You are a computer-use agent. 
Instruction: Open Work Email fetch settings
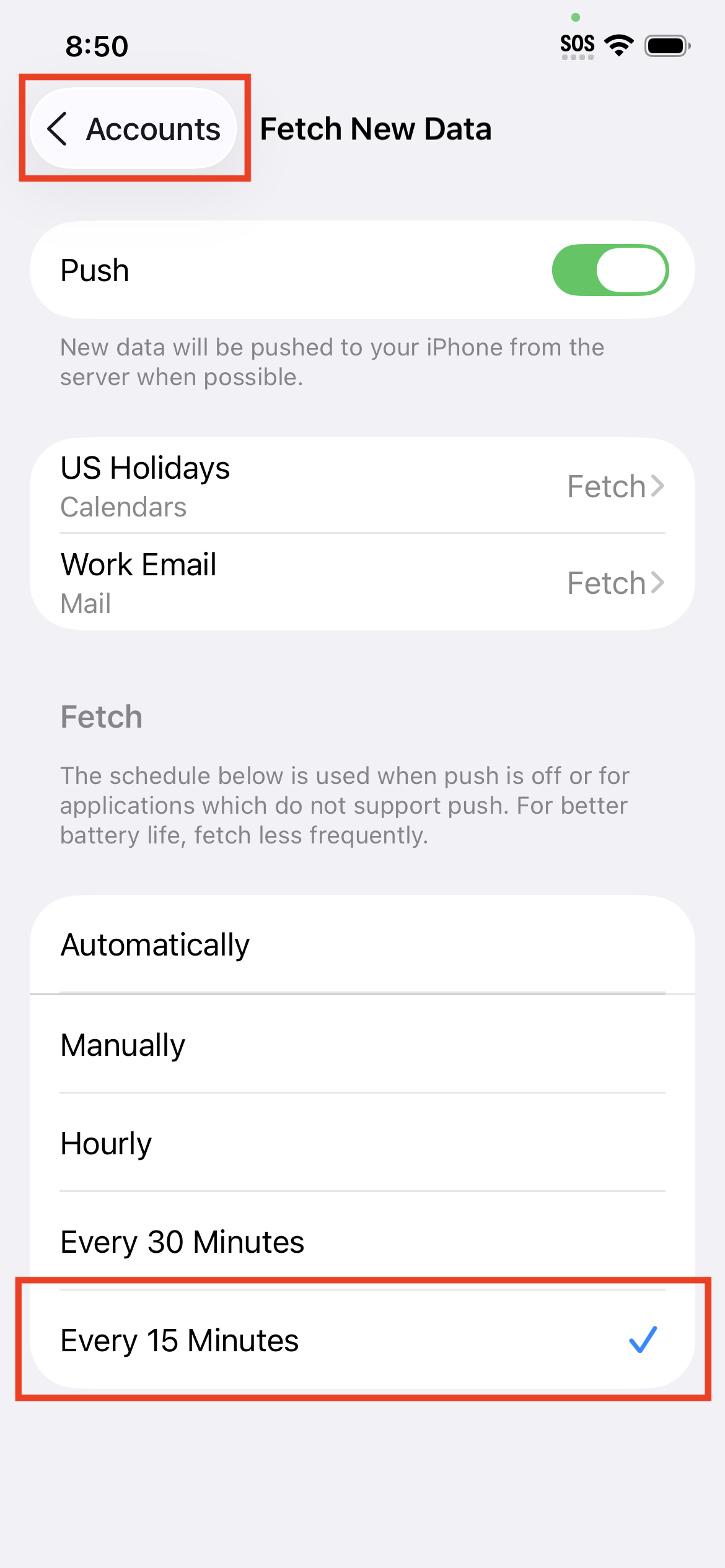[x=362, y=583]
